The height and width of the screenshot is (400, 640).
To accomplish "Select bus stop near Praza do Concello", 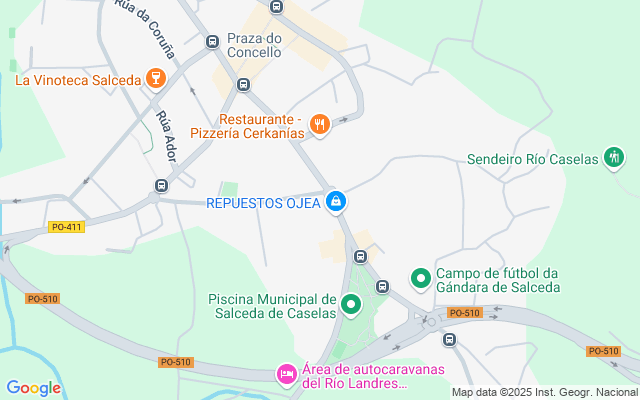I will [x=212, y=42].
